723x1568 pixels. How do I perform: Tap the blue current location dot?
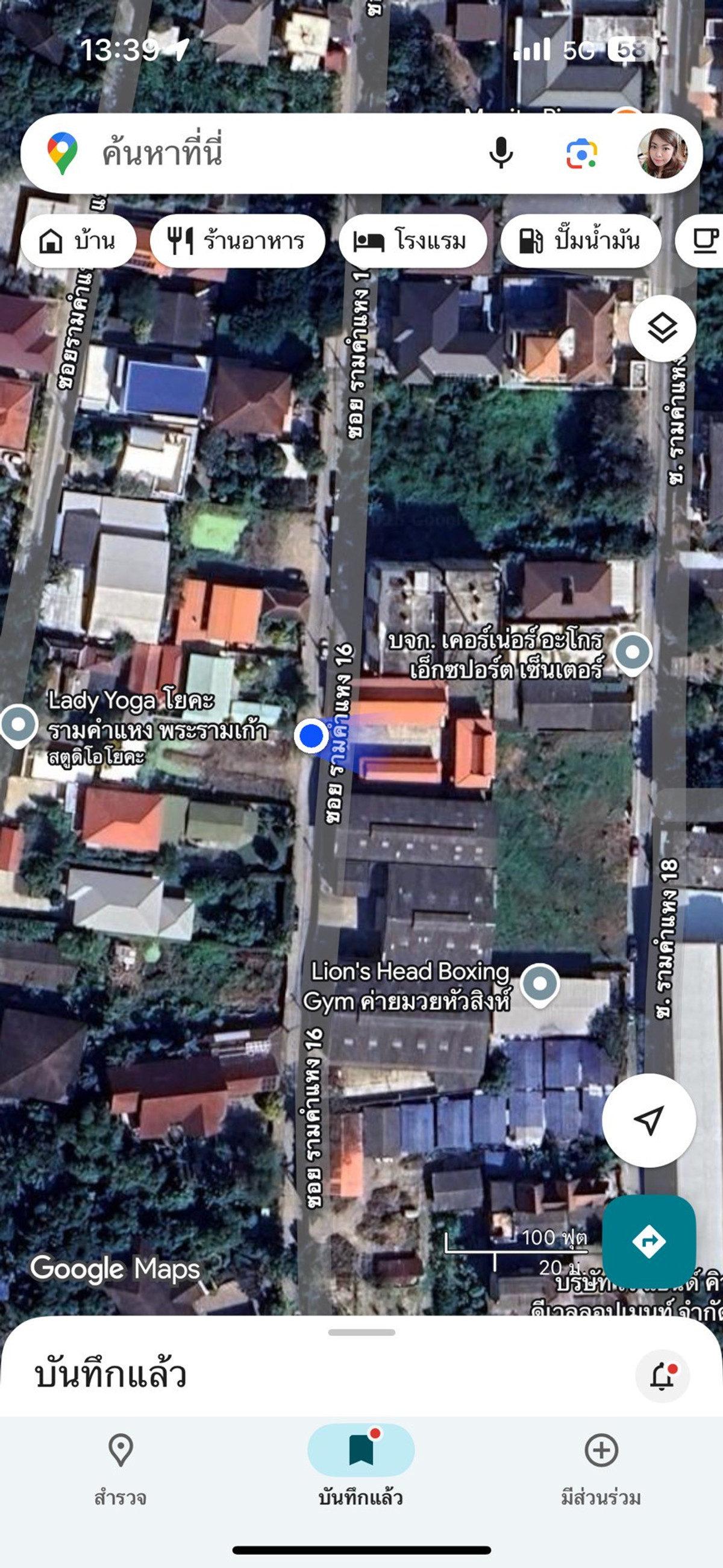coord(311,736)
